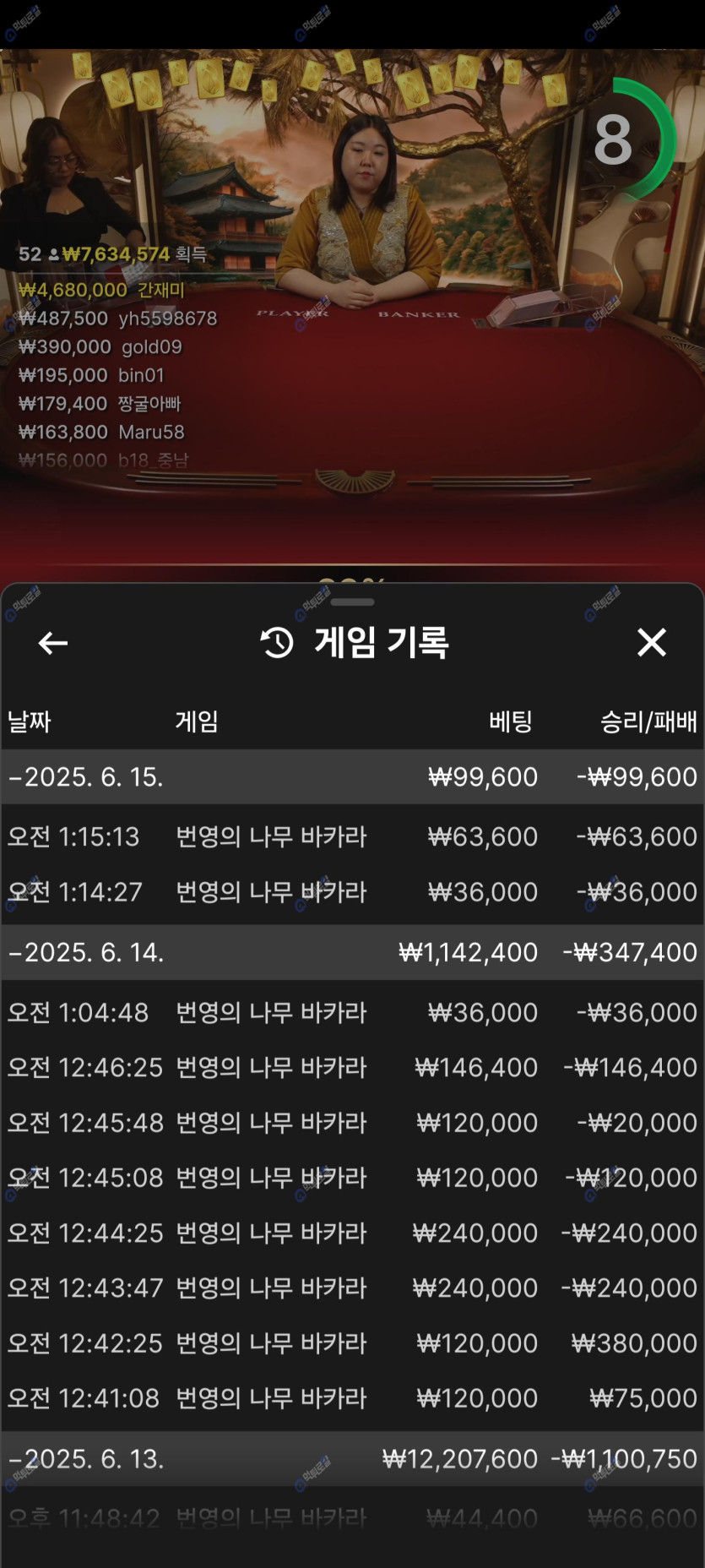705x1568 pixels.
Task: Open the 오전 12:43:47 game record
Action: coord(352,1288)
